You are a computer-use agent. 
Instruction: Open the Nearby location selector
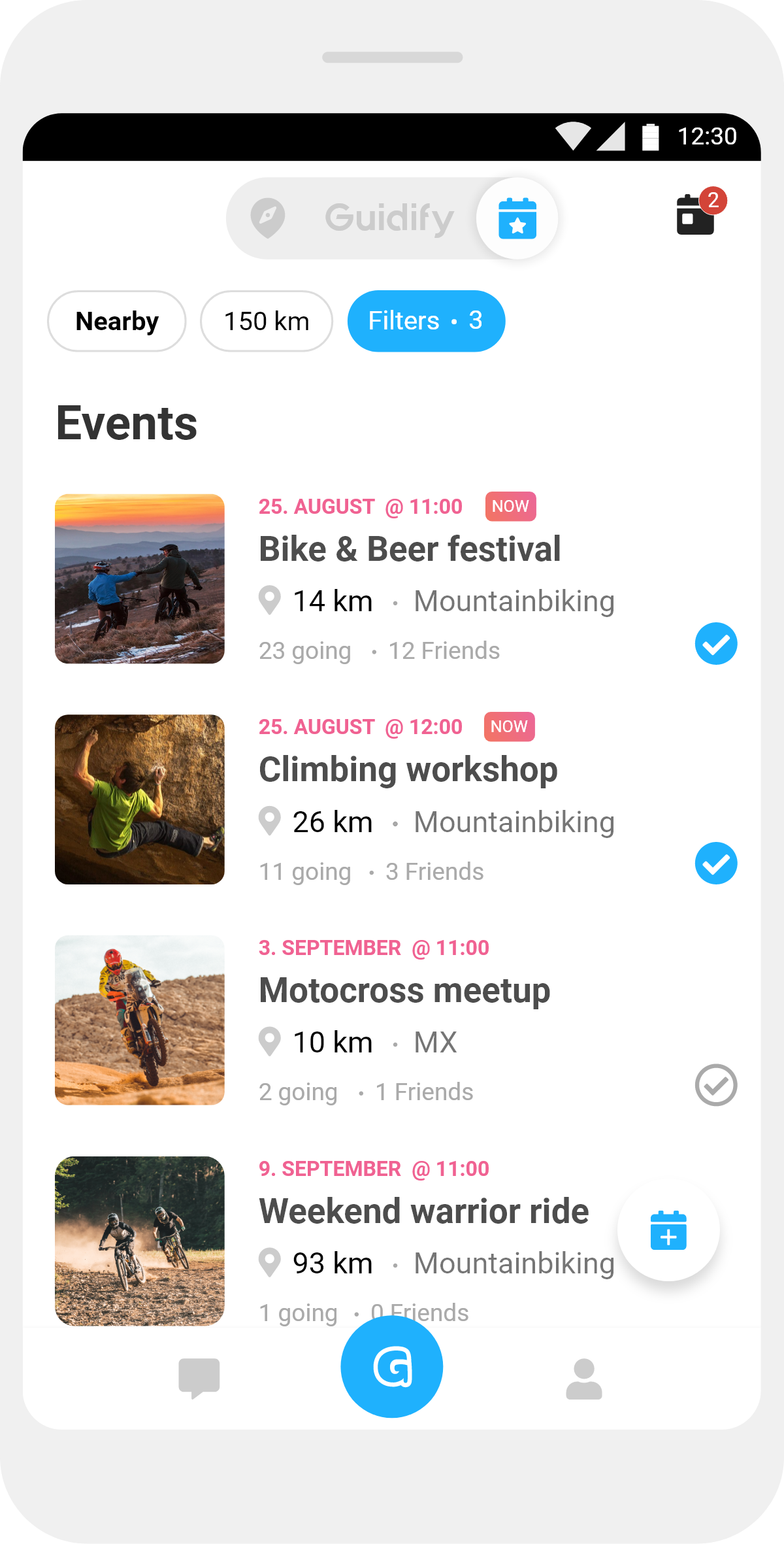[116, 321]
